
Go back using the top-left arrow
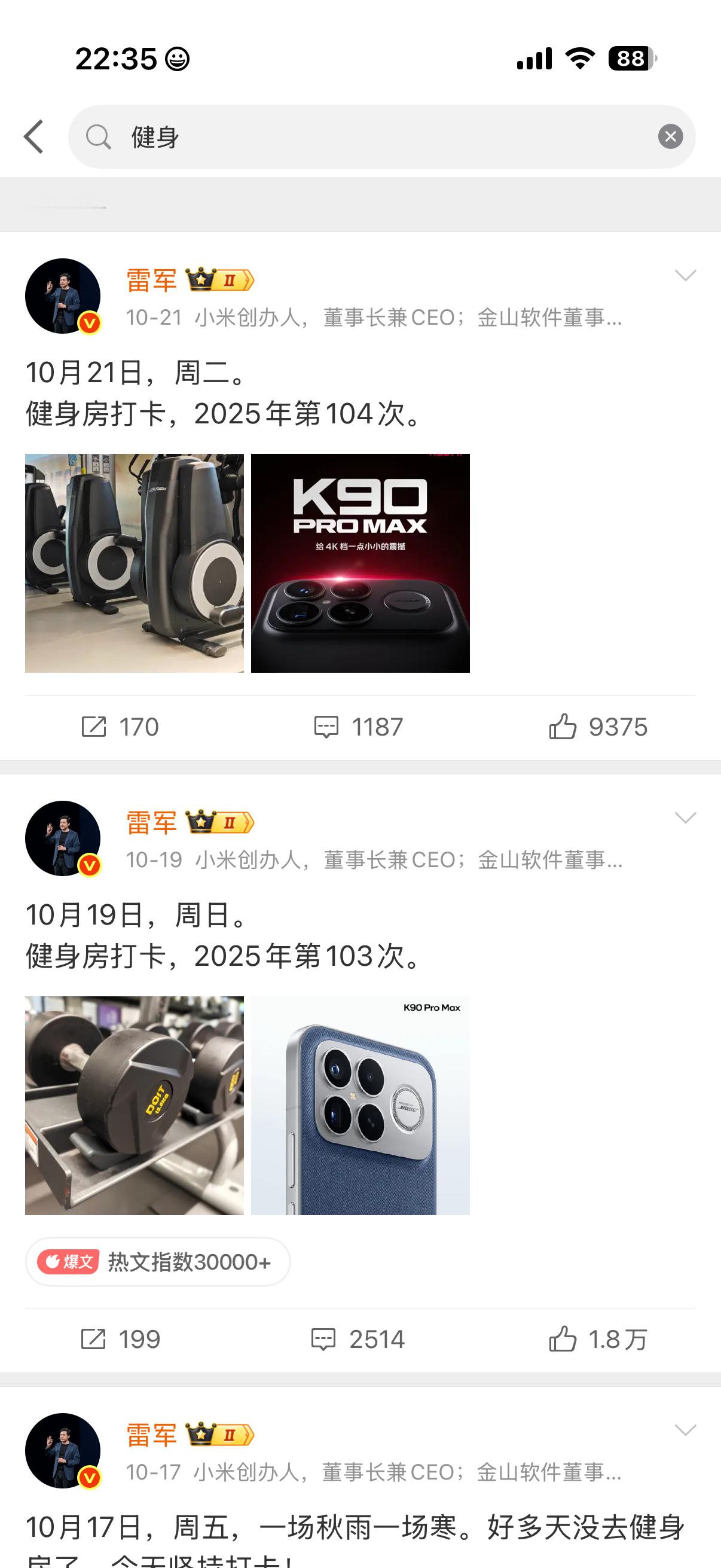tap(34, 136)
